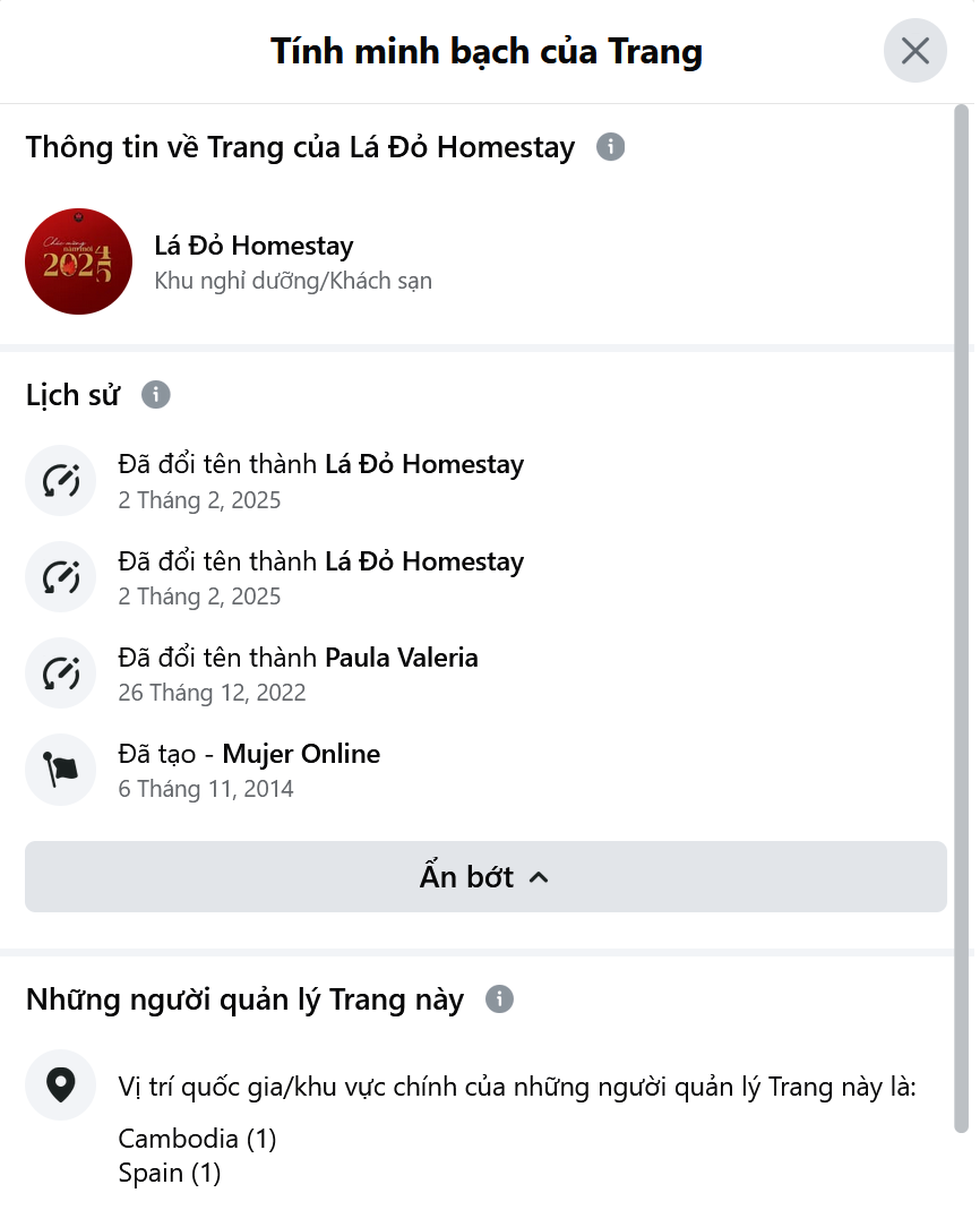980x1210 pixels.
Task: Click the Paula Valeria name text
Action: (401, 658)
